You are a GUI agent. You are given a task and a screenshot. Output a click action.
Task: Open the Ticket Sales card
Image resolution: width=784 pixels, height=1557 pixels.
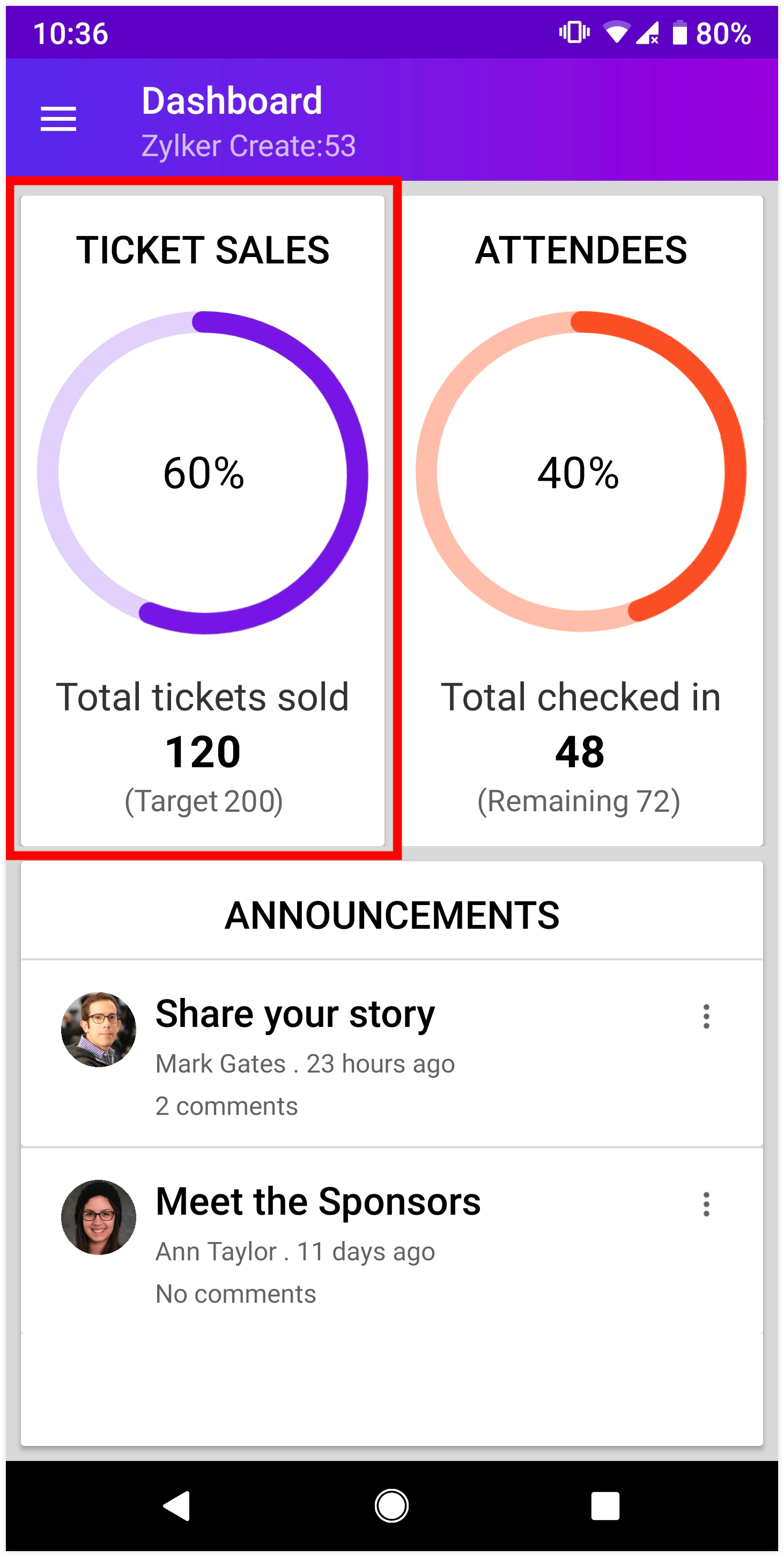tap(203, 520)
